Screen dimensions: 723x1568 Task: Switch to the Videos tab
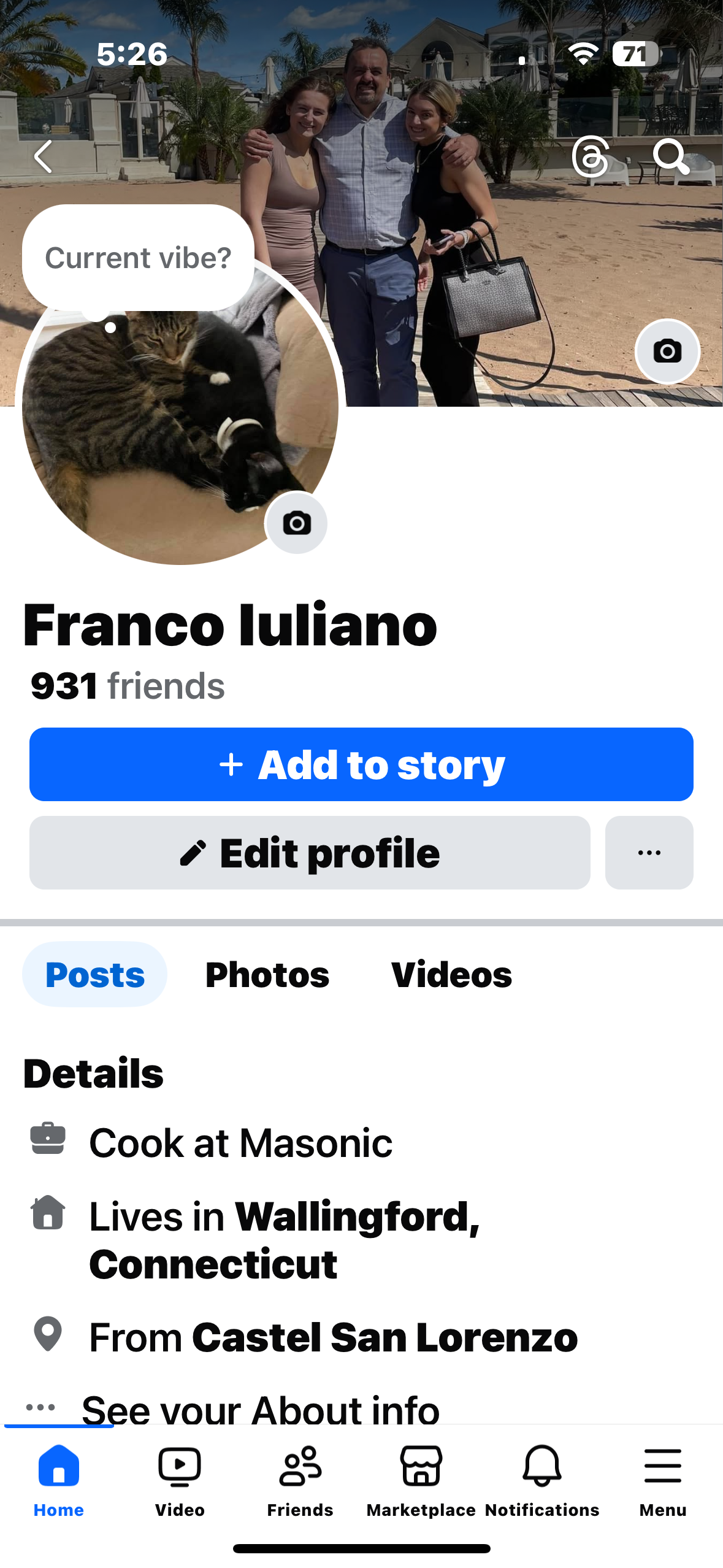[x=451, y=974]
